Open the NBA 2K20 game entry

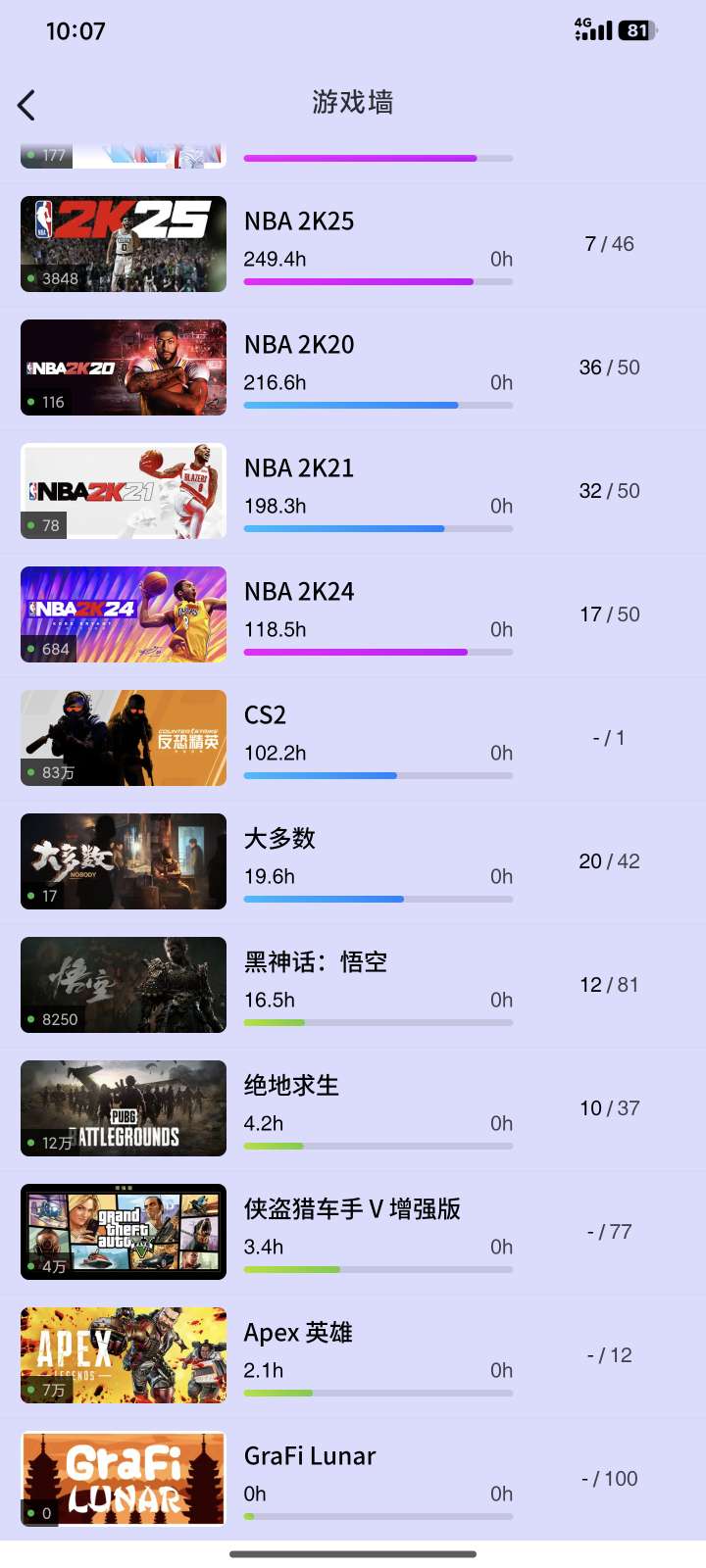[x=353, y=367]
